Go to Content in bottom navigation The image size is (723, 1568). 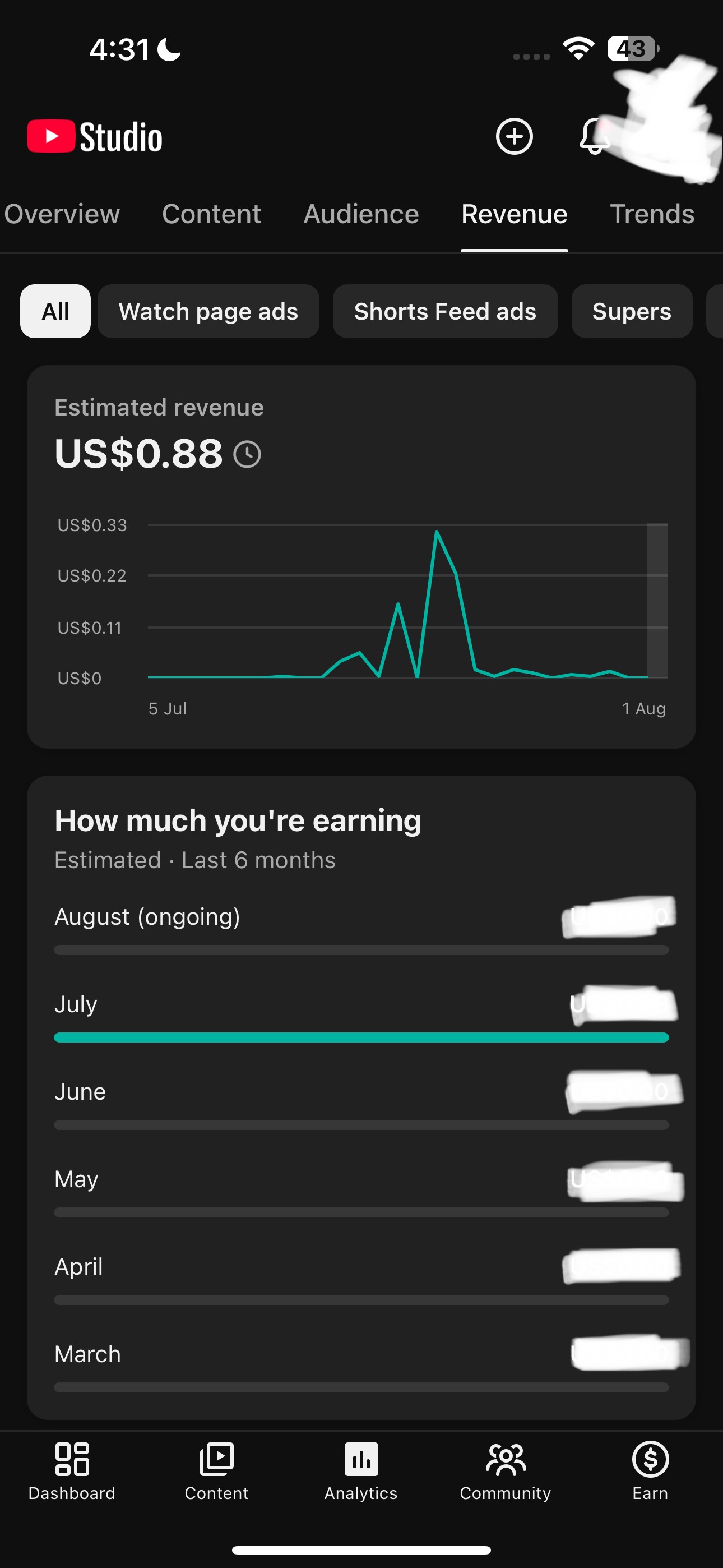click(x=217, y=1472)
